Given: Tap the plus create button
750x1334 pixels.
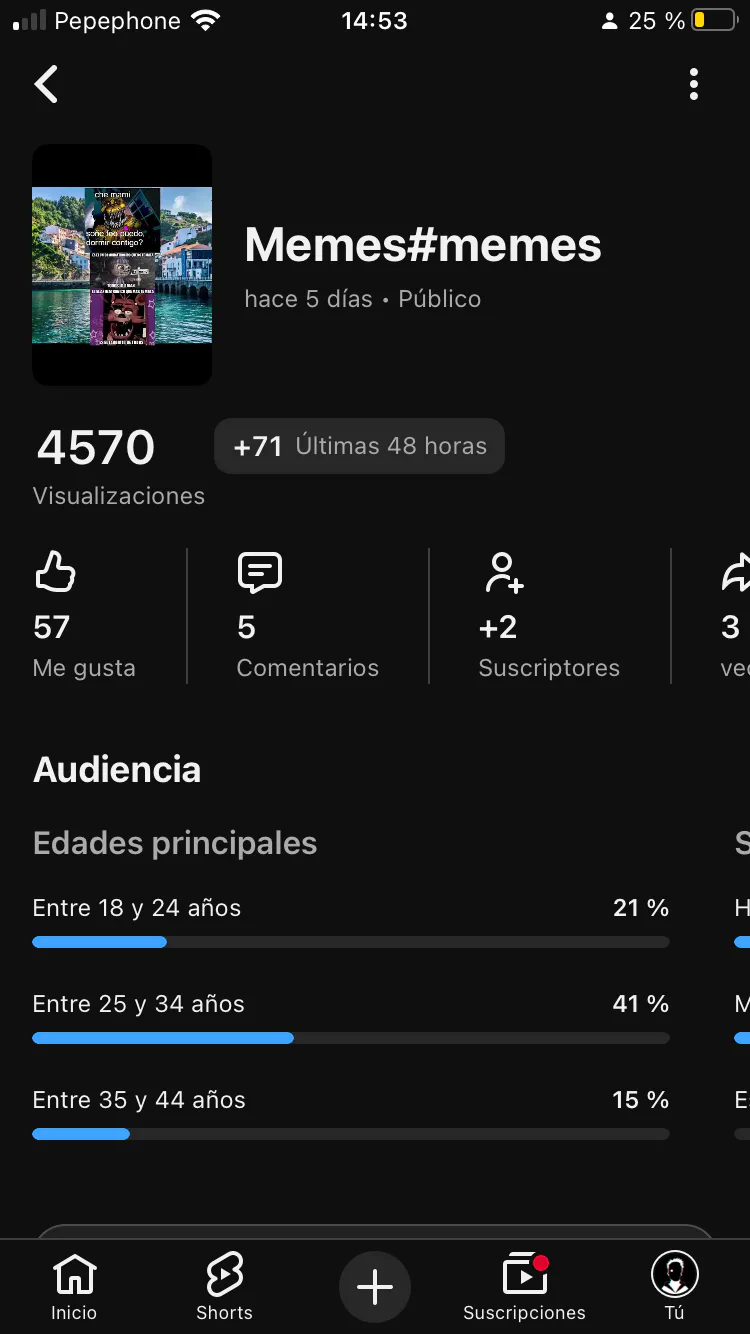Looking at the screenshot, I should pyautogui.click(x=375, y=1287).
